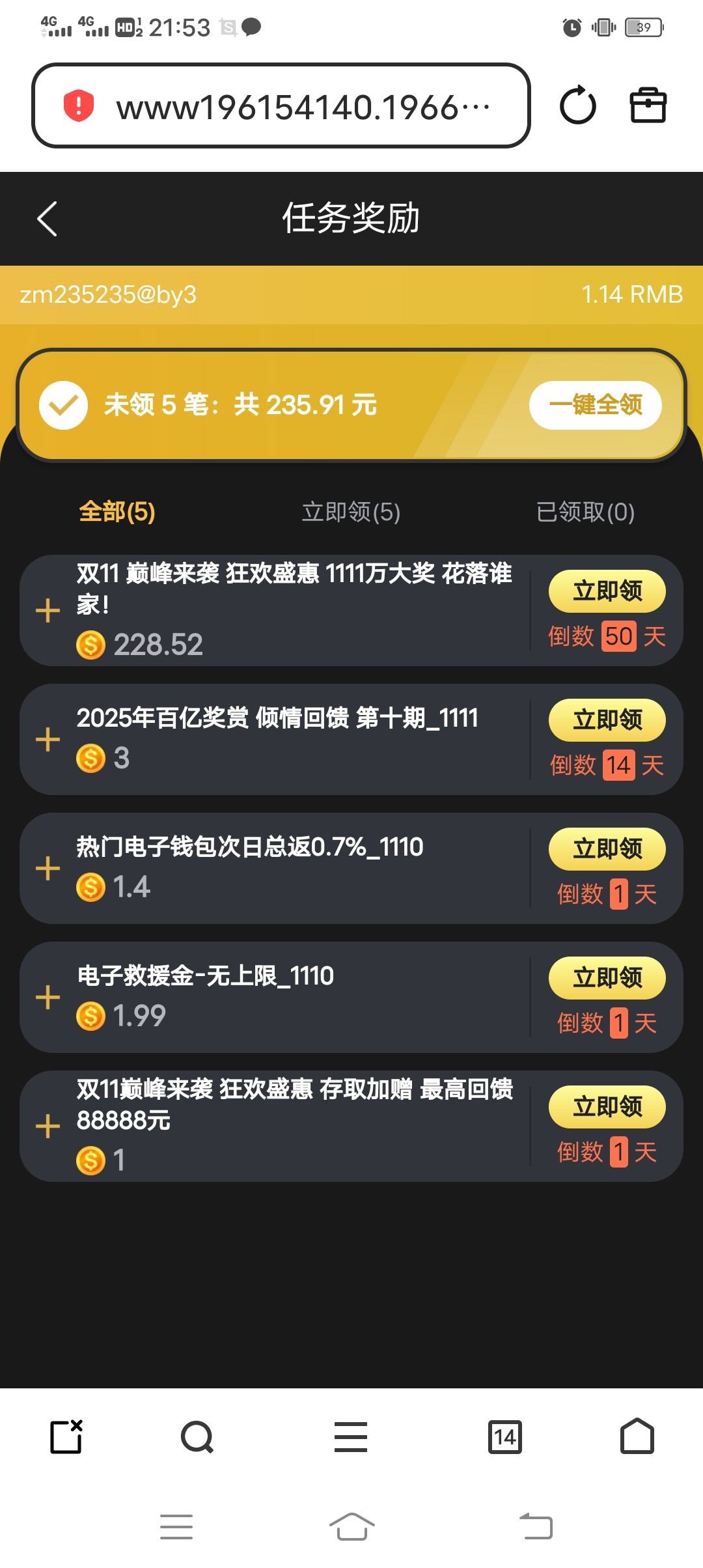Claim the 2025年百亿奖赏 第十期 reward
The image size is (703, 1568).
(607, 720)
